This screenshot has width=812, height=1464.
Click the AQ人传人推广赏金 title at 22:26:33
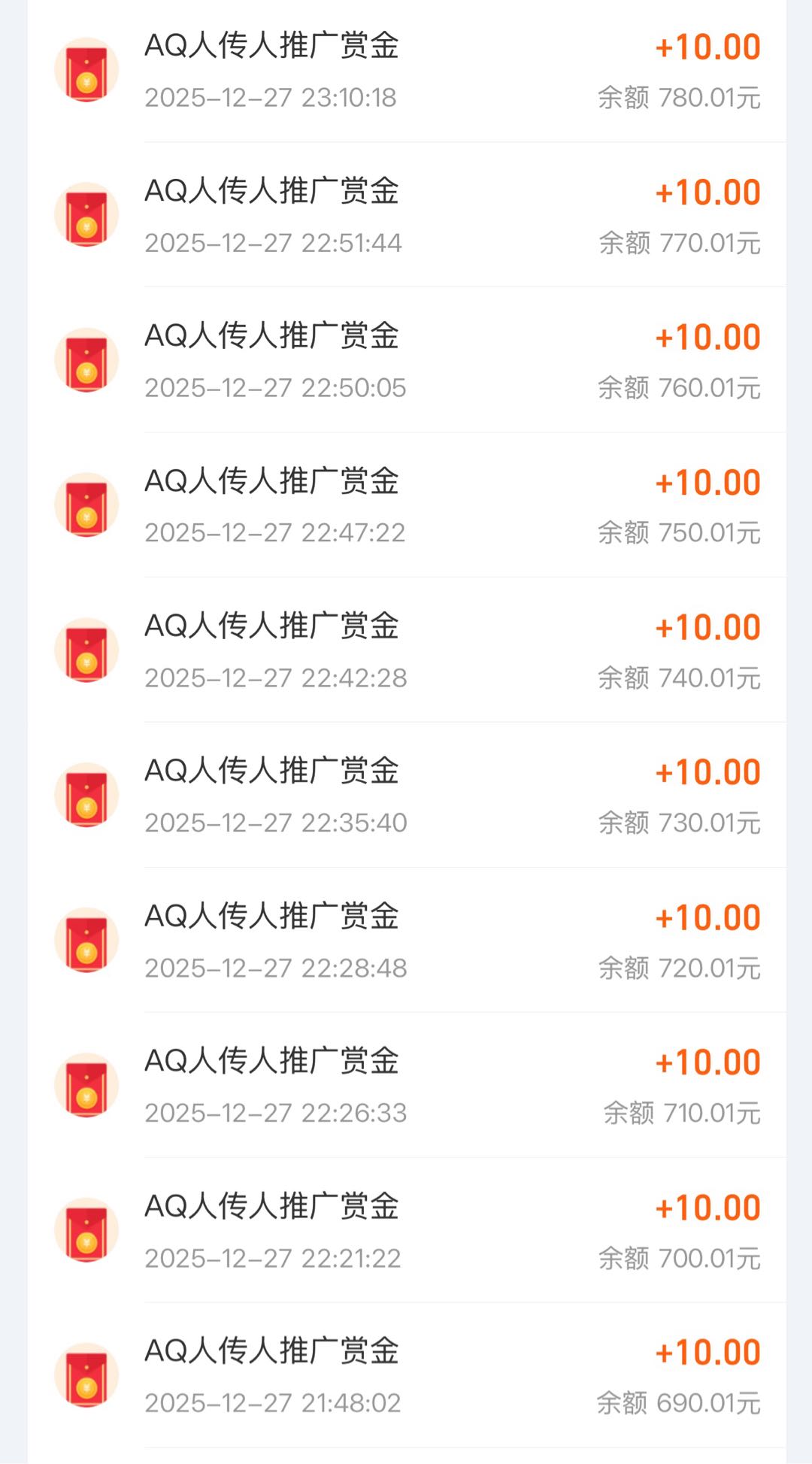coord(274,1061)
